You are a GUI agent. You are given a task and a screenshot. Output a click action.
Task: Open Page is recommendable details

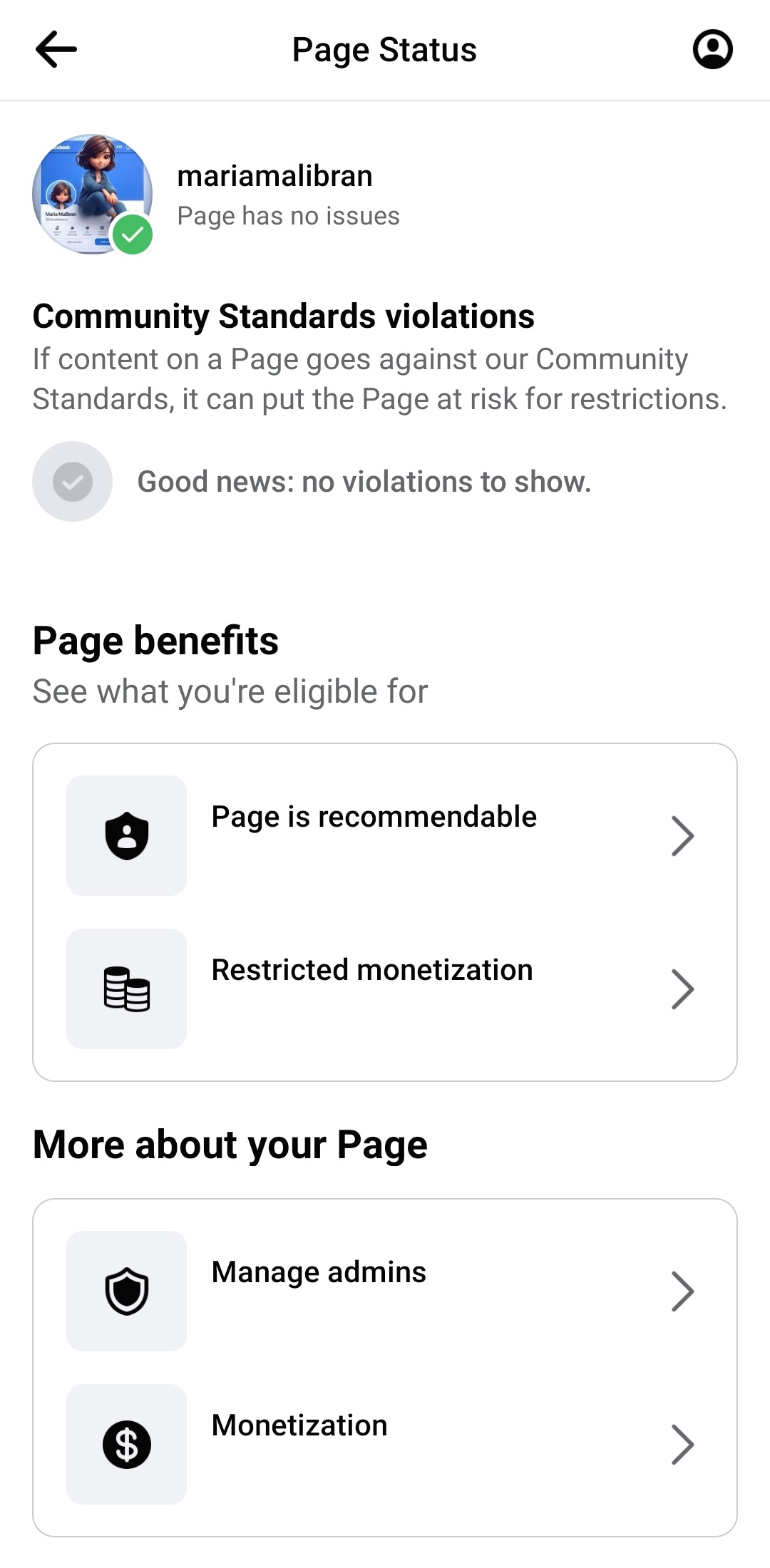click(385, 835)
